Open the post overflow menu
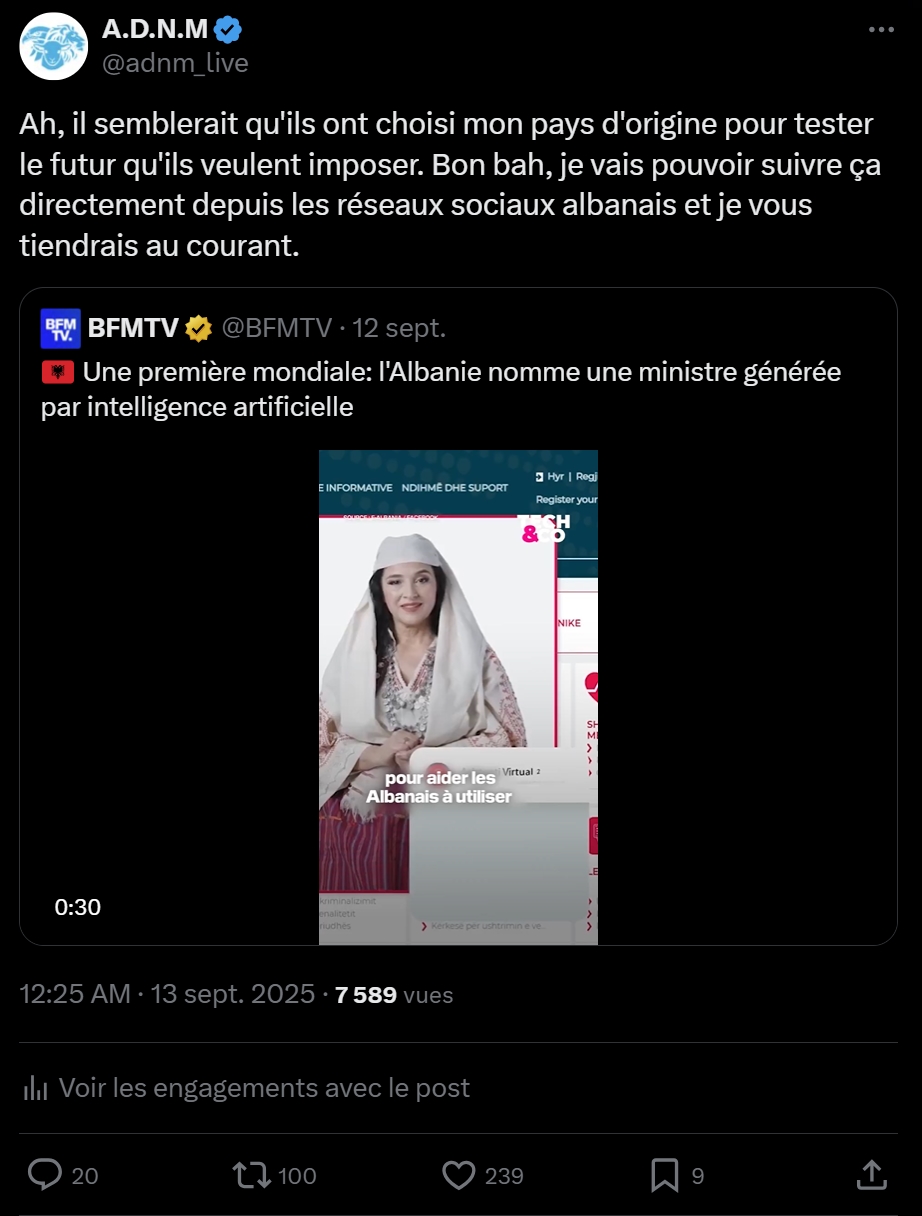Screen dimensions: 922x1216 point(880,30)
